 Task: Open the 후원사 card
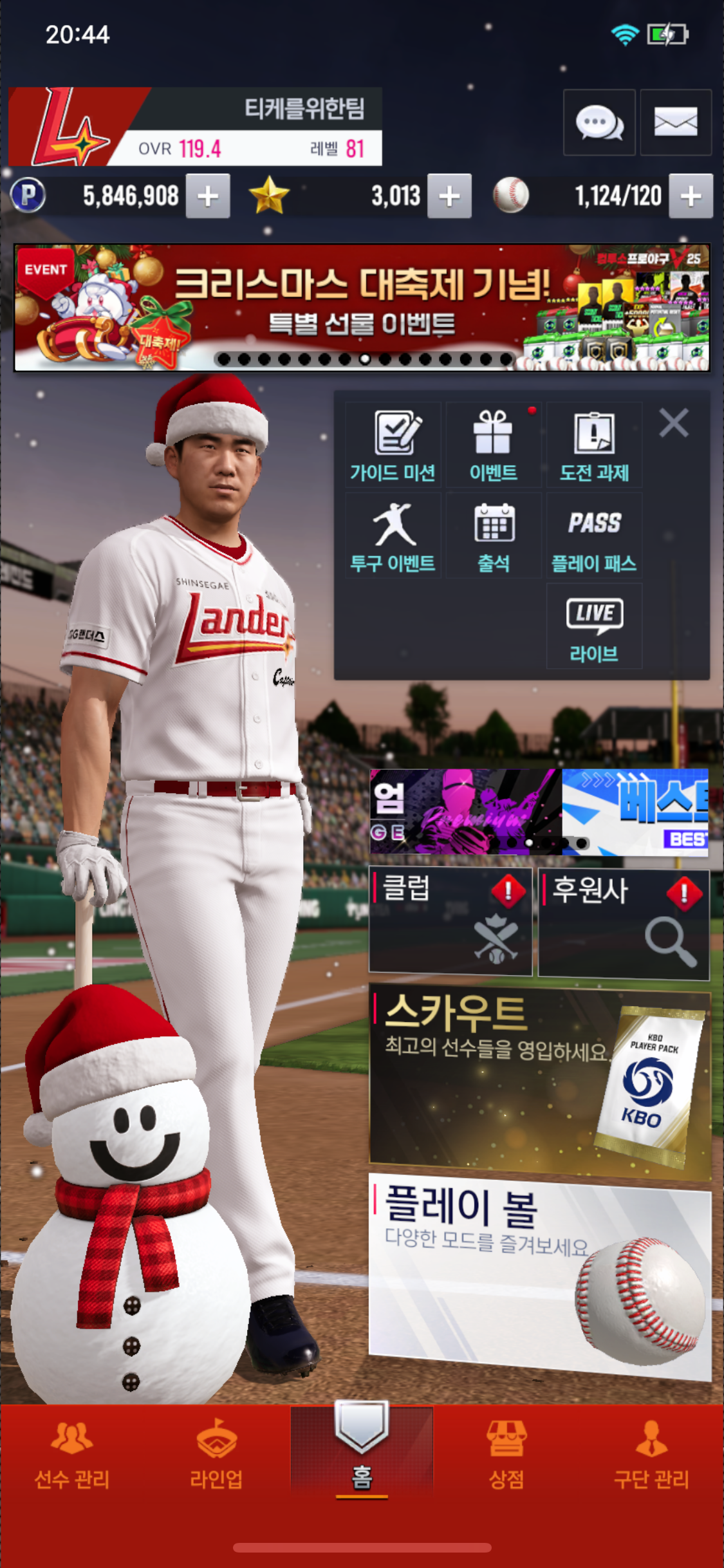click(x=624, y=924)
